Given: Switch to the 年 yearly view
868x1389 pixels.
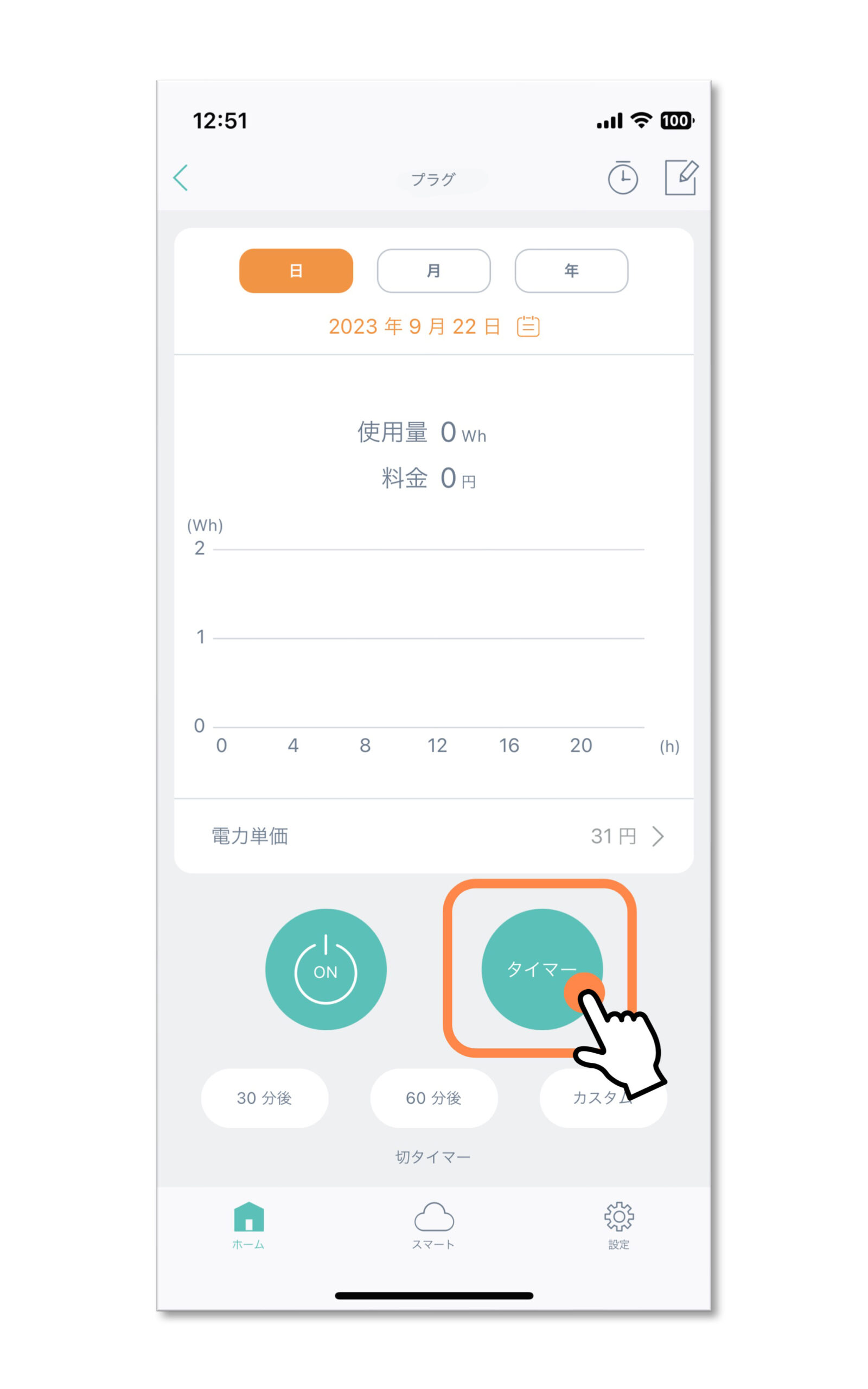Looking at the screenshot, I should point(571,271).
